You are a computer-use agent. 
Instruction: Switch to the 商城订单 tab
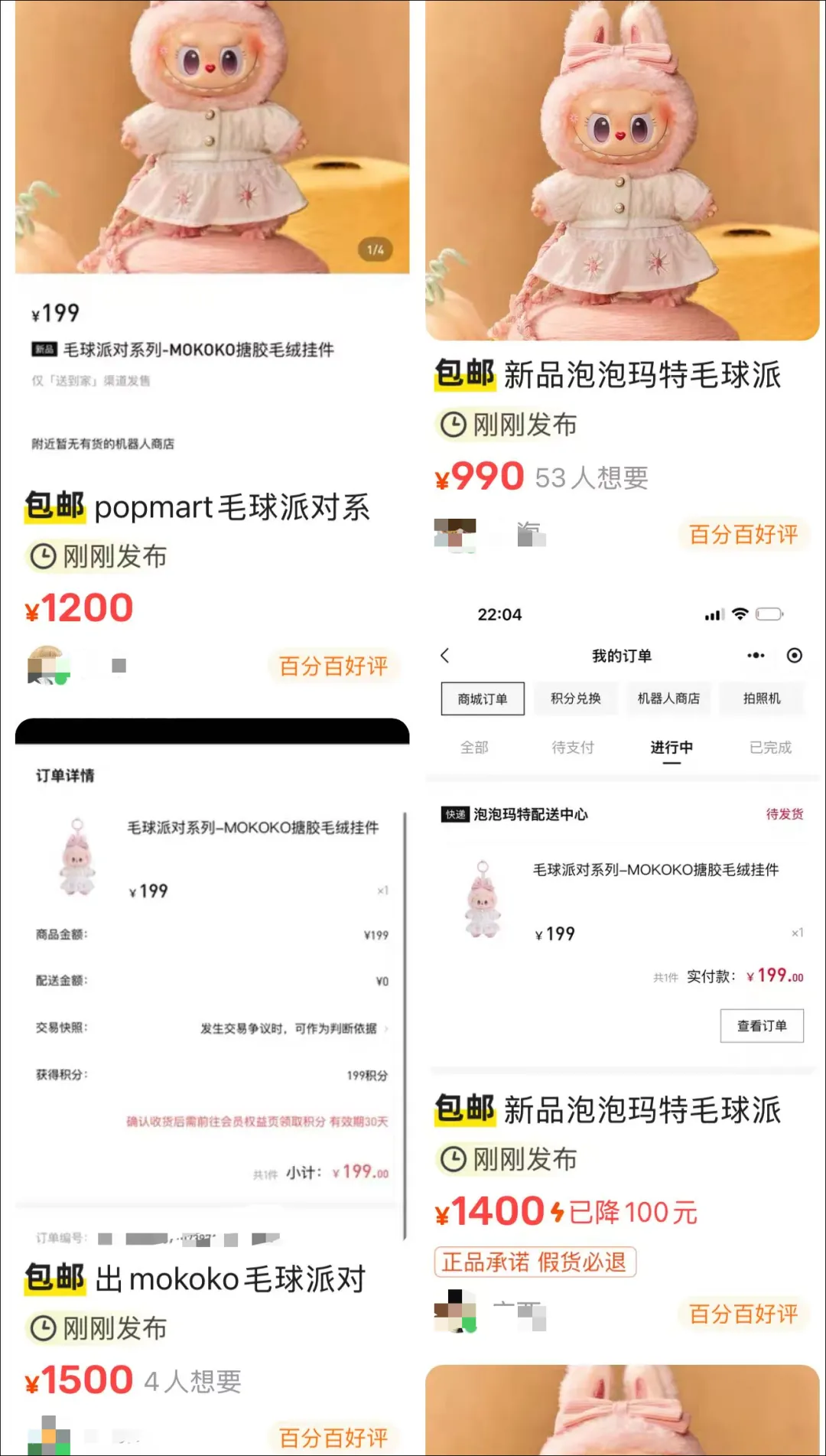[482, 699]
